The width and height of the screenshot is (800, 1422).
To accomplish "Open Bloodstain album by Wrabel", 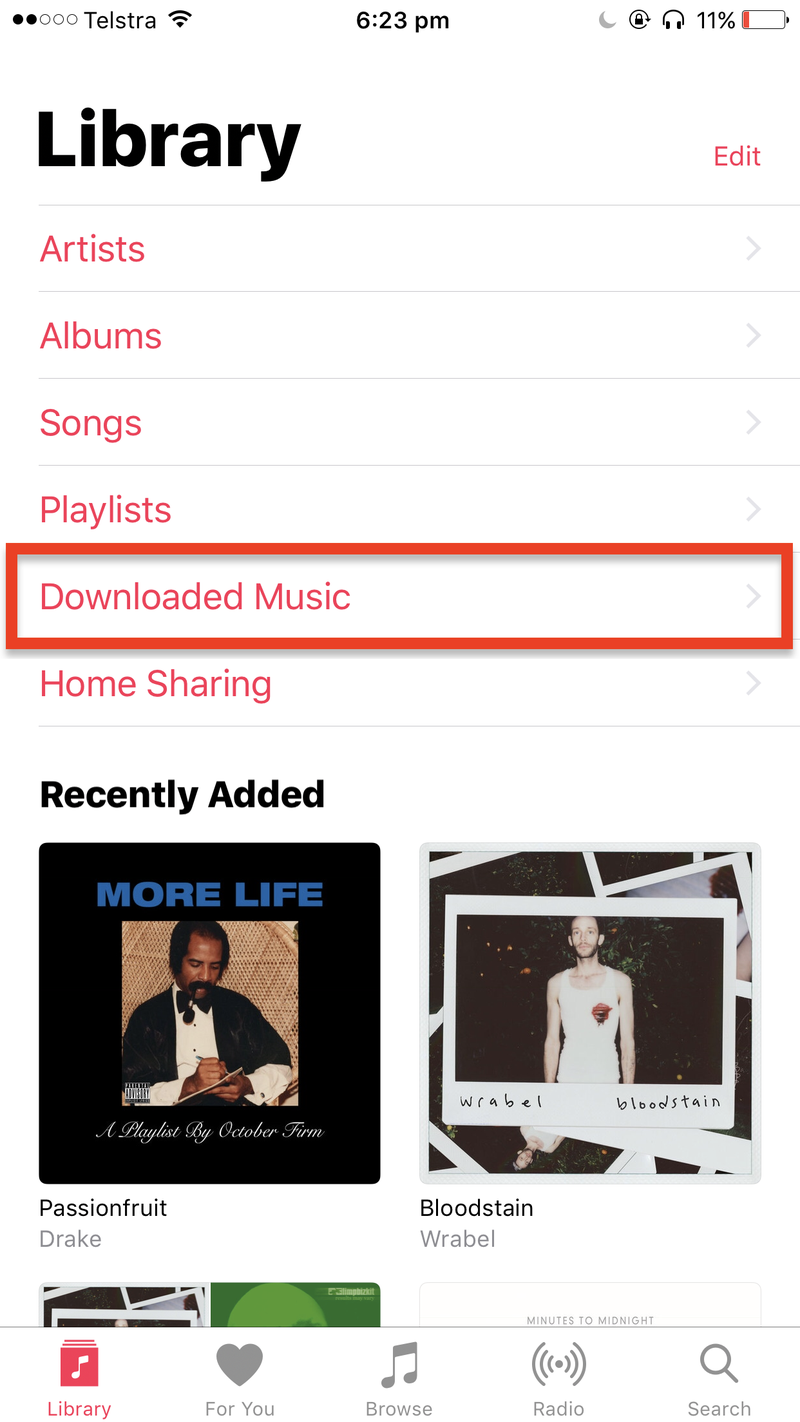I will coord(590,1013).
